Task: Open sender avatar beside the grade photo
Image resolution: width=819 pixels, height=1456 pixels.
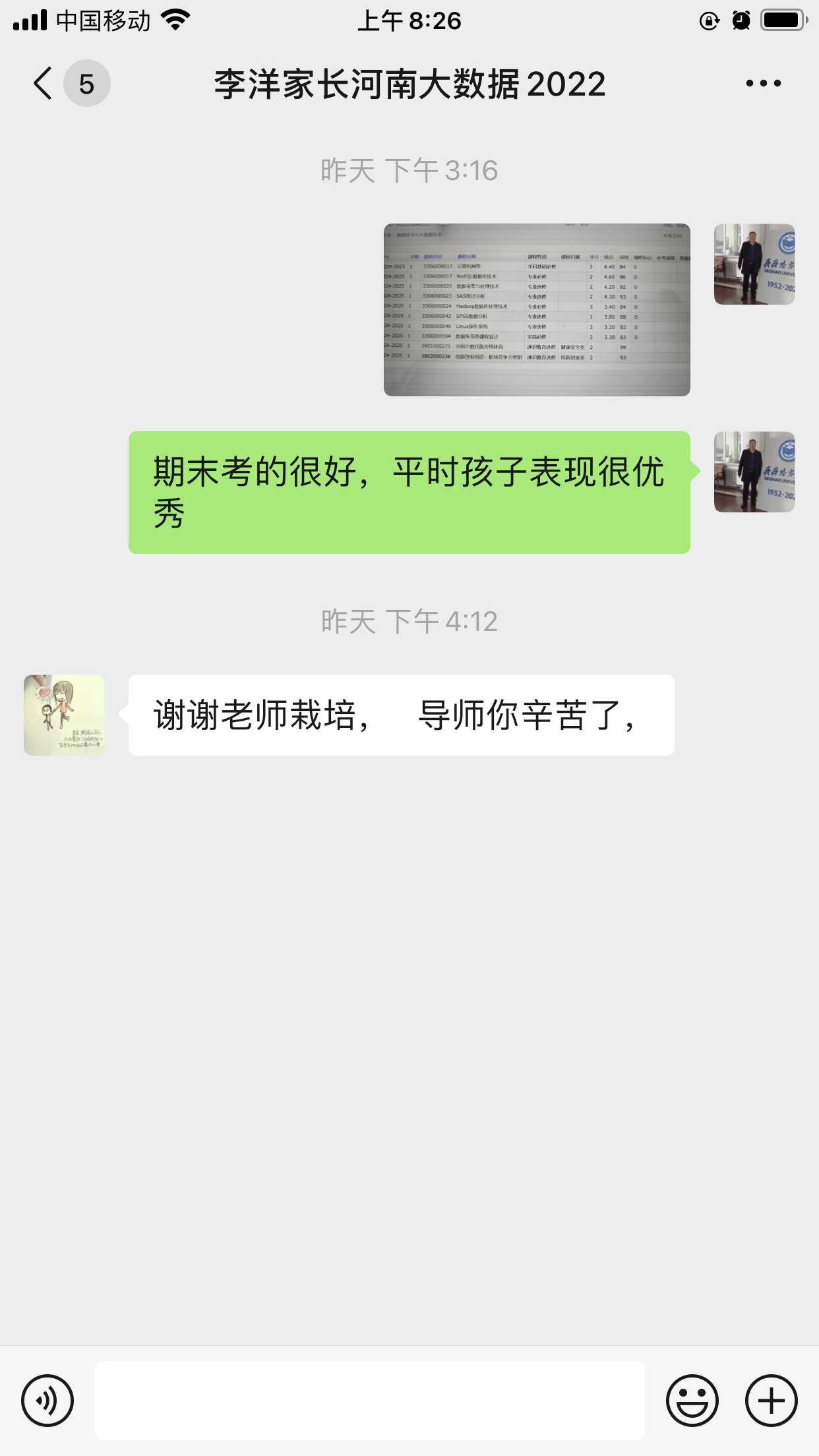Action: click(x=754, y=264)
